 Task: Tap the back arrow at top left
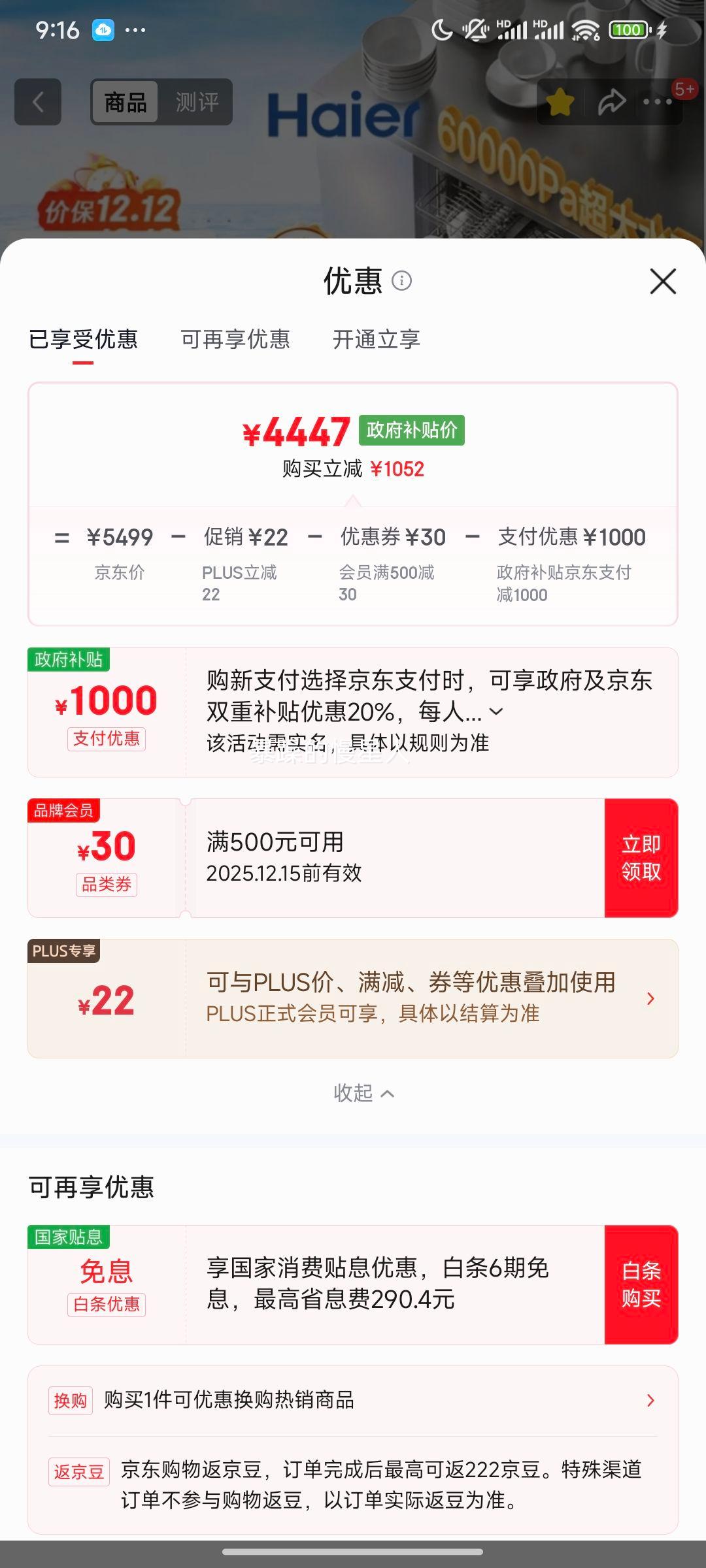(37, 102)
